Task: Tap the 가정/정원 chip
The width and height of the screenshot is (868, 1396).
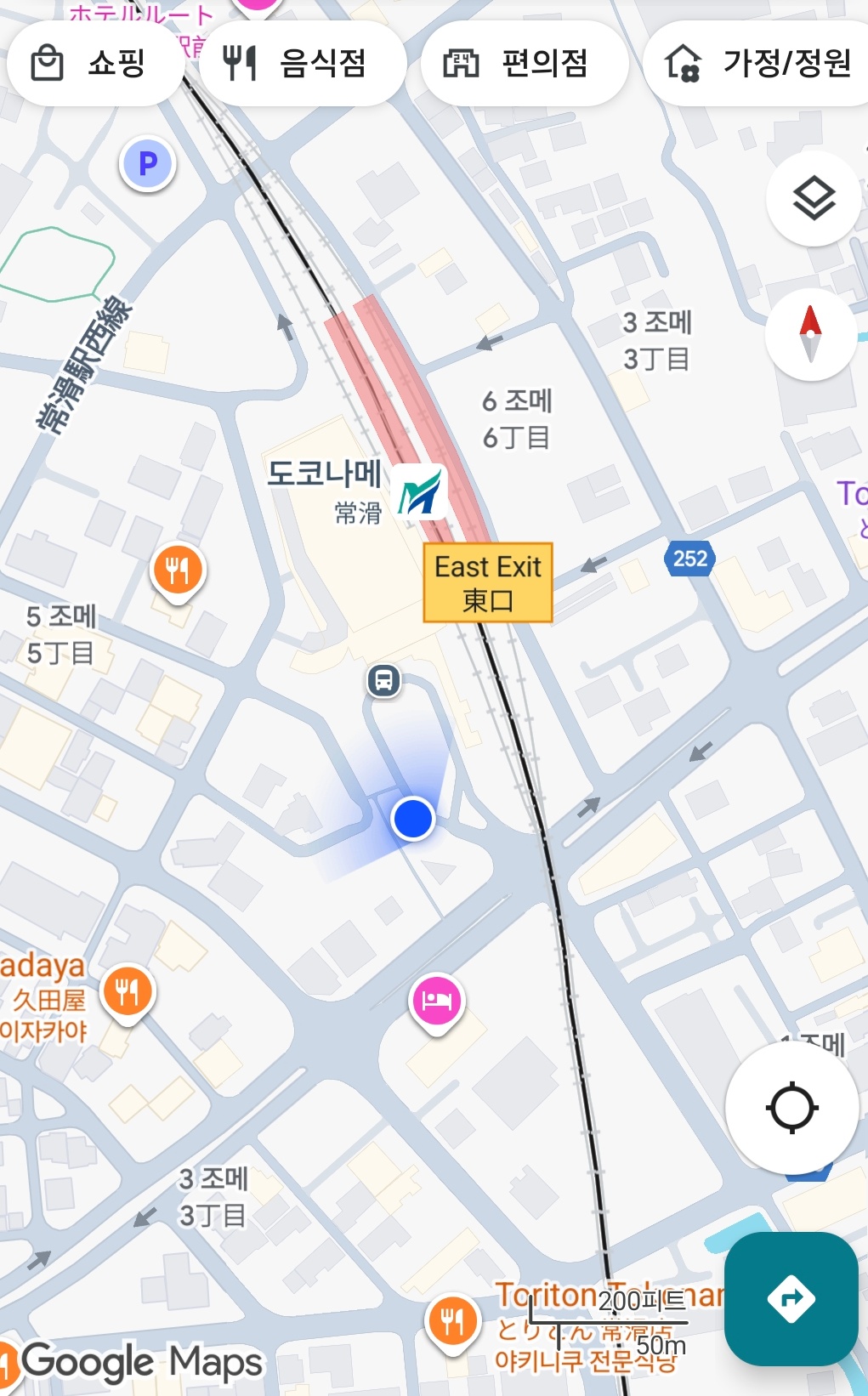Action: pos(757,64)
